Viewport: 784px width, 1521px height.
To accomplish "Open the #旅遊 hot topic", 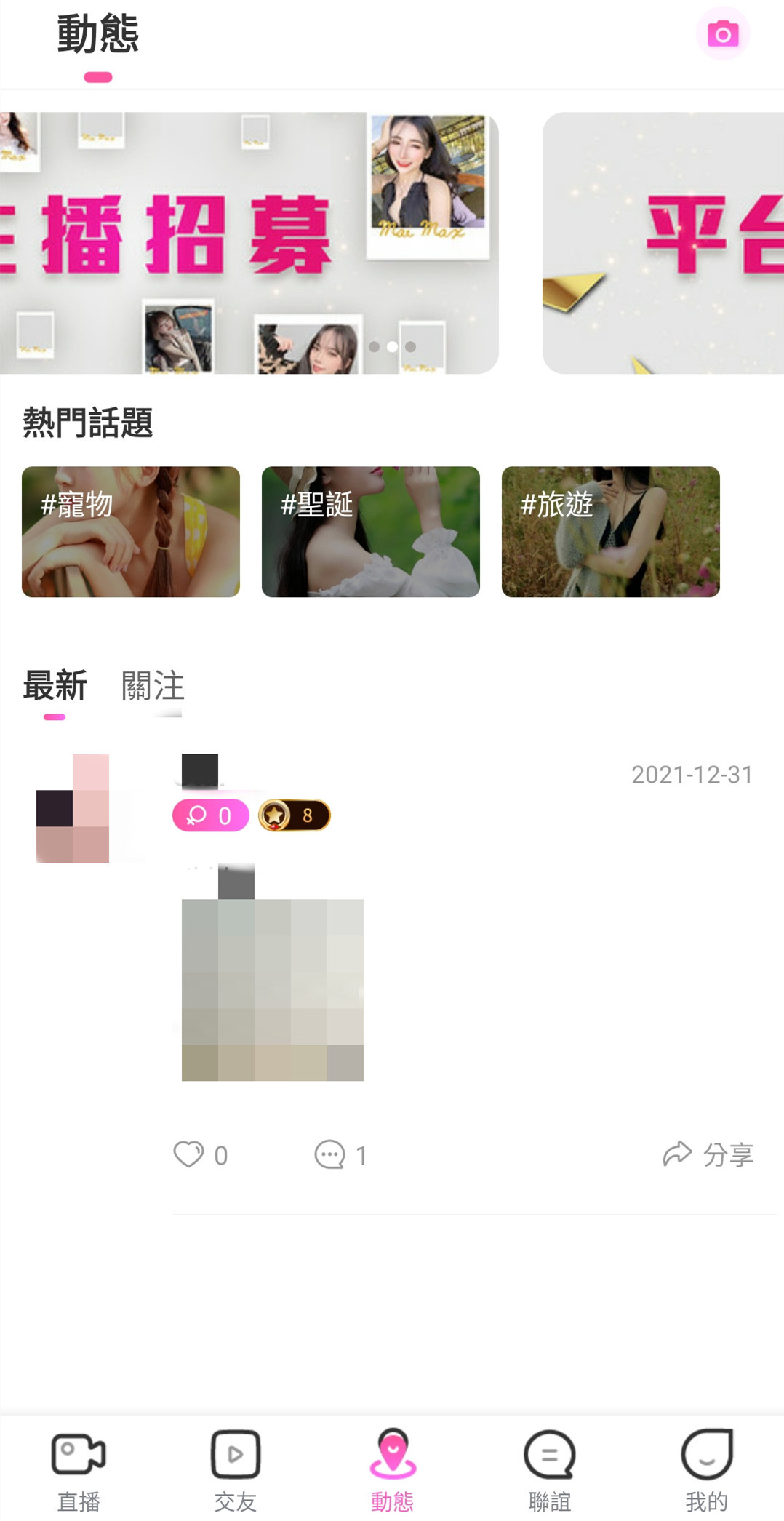I will click(611, 532).
